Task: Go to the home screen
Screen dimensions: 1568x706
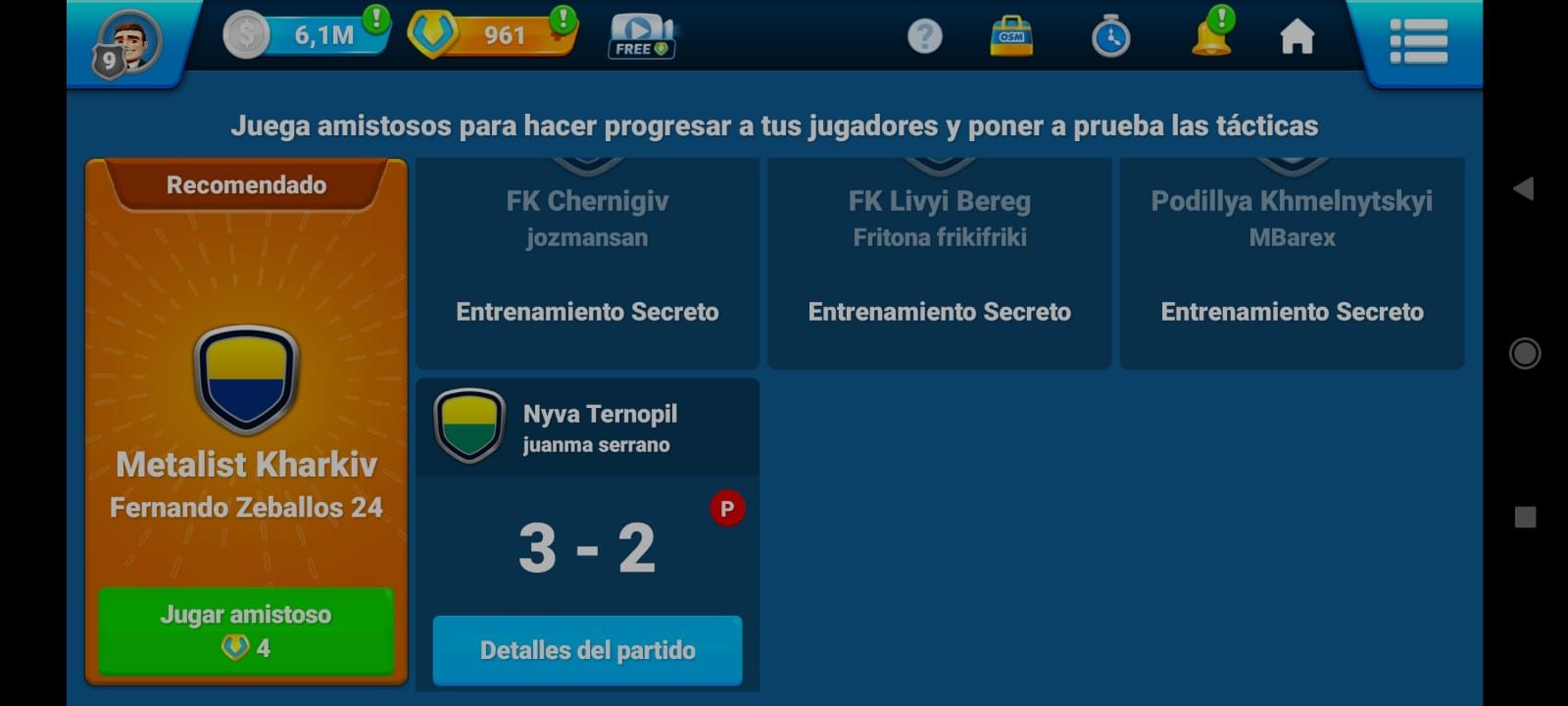Action: click(x=1297, y=37)
